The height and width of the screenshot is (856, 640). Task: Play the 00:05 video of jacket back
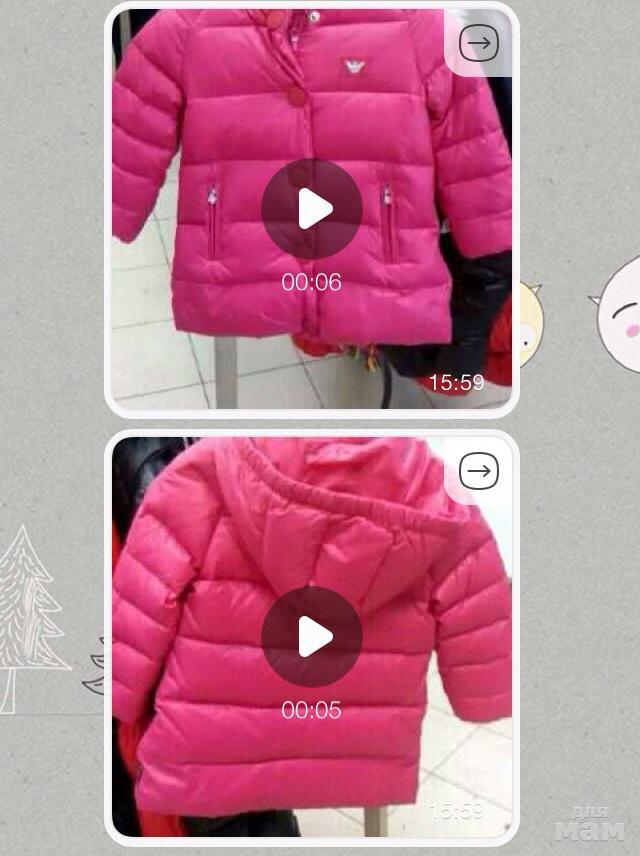tap(312, 637)
